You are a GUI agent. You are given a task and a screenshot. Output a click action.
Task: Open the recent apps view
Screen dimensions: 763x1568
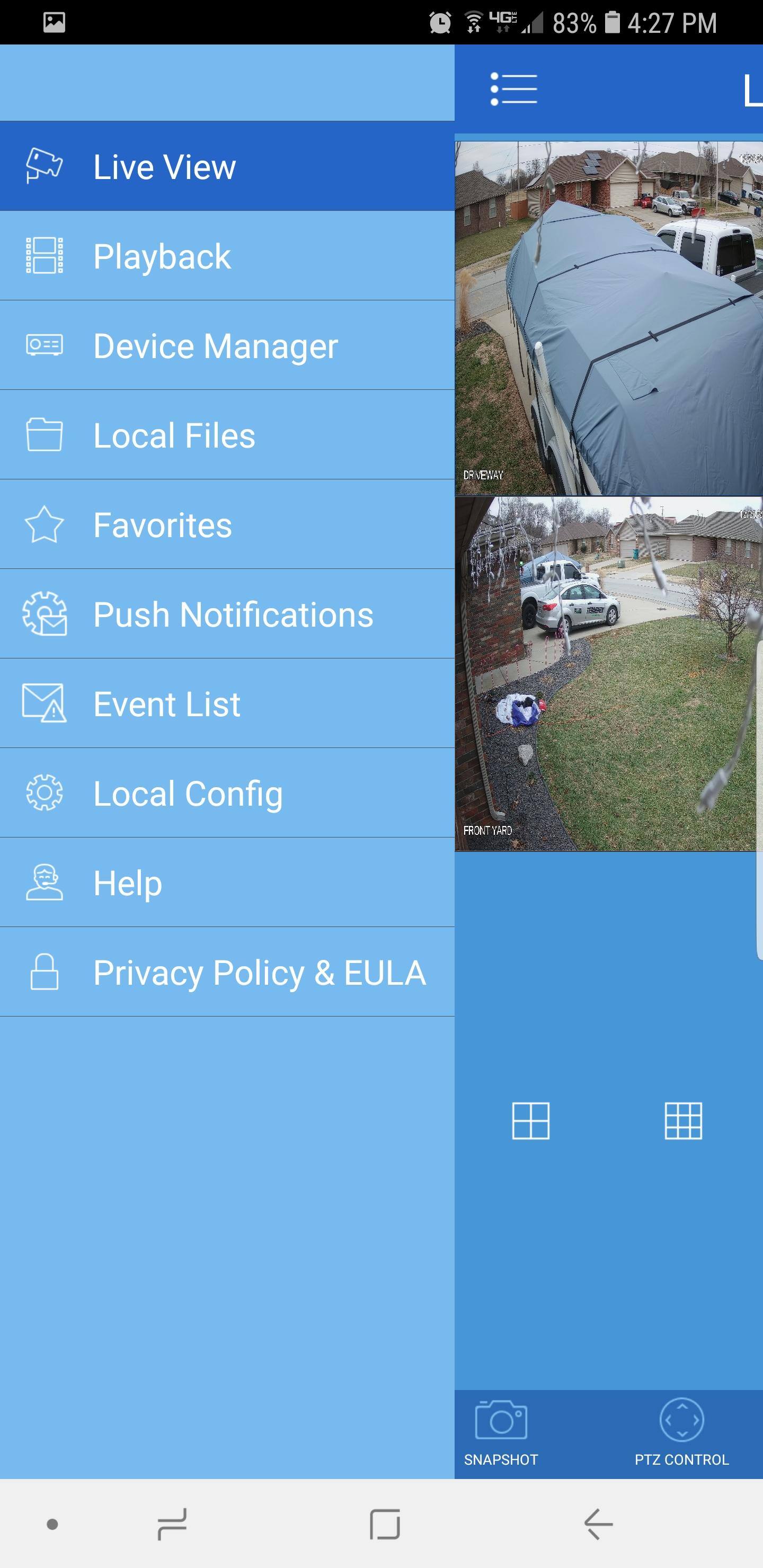[x=172, y=1524]
